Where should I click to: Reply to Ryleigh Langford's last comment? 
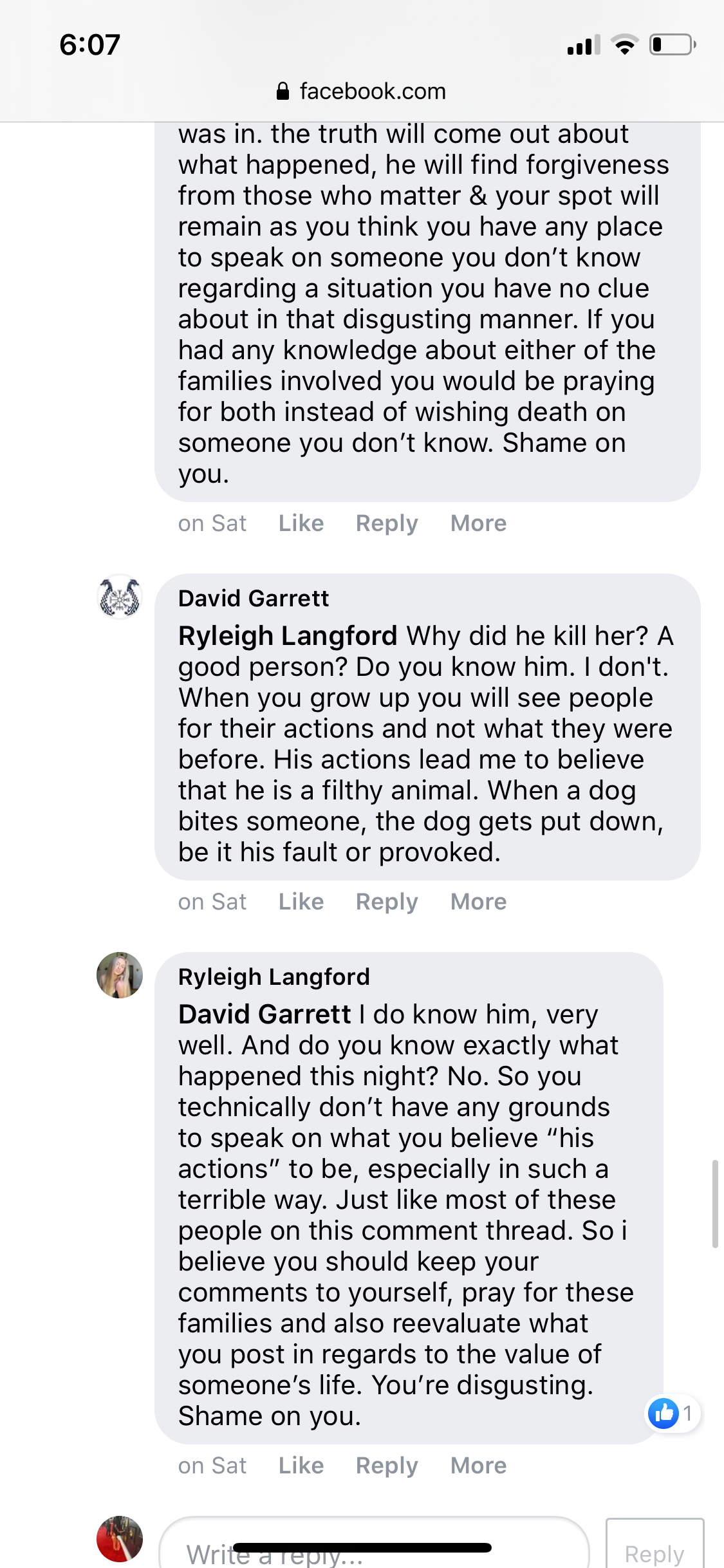[386, 1465]
